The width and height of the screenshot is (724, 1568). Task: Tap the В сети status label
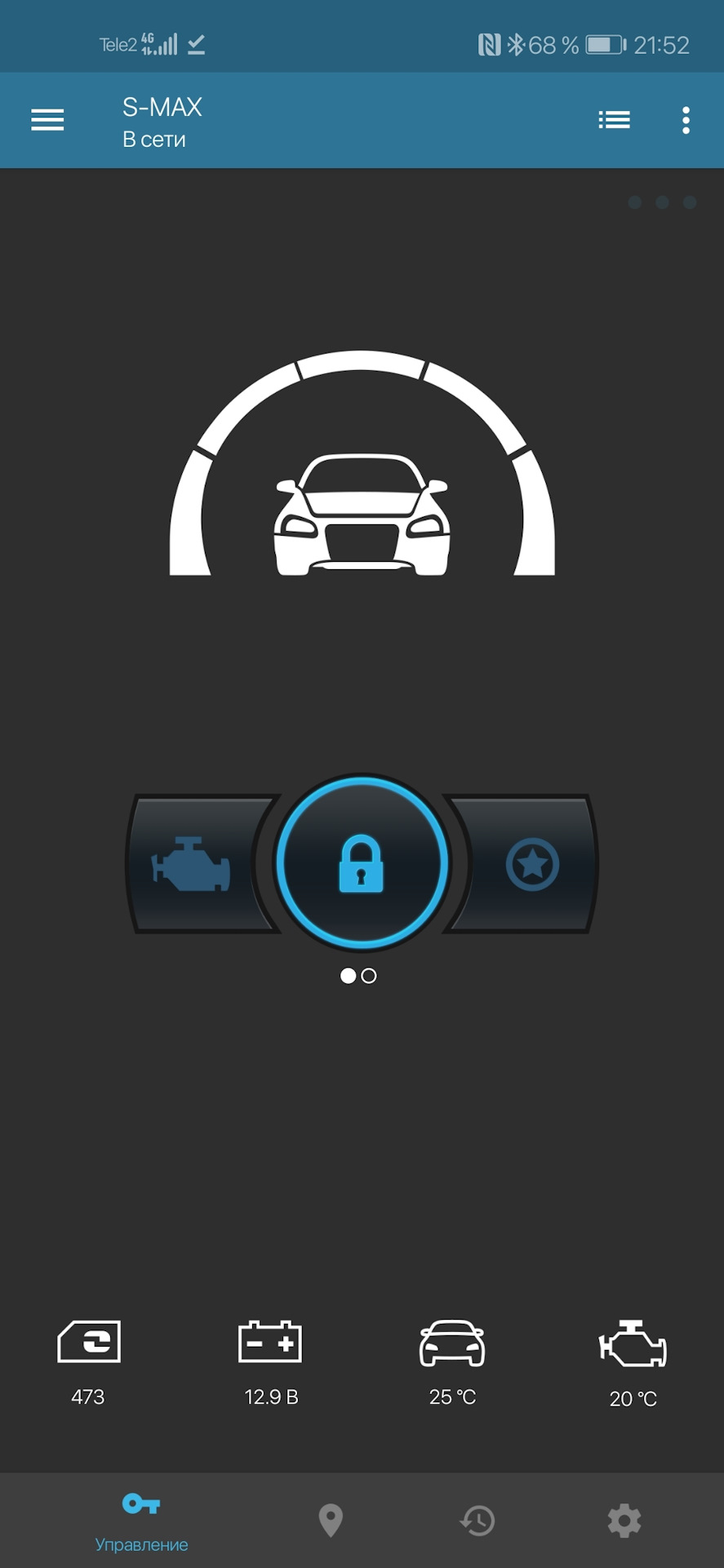[x=154, y=139]
